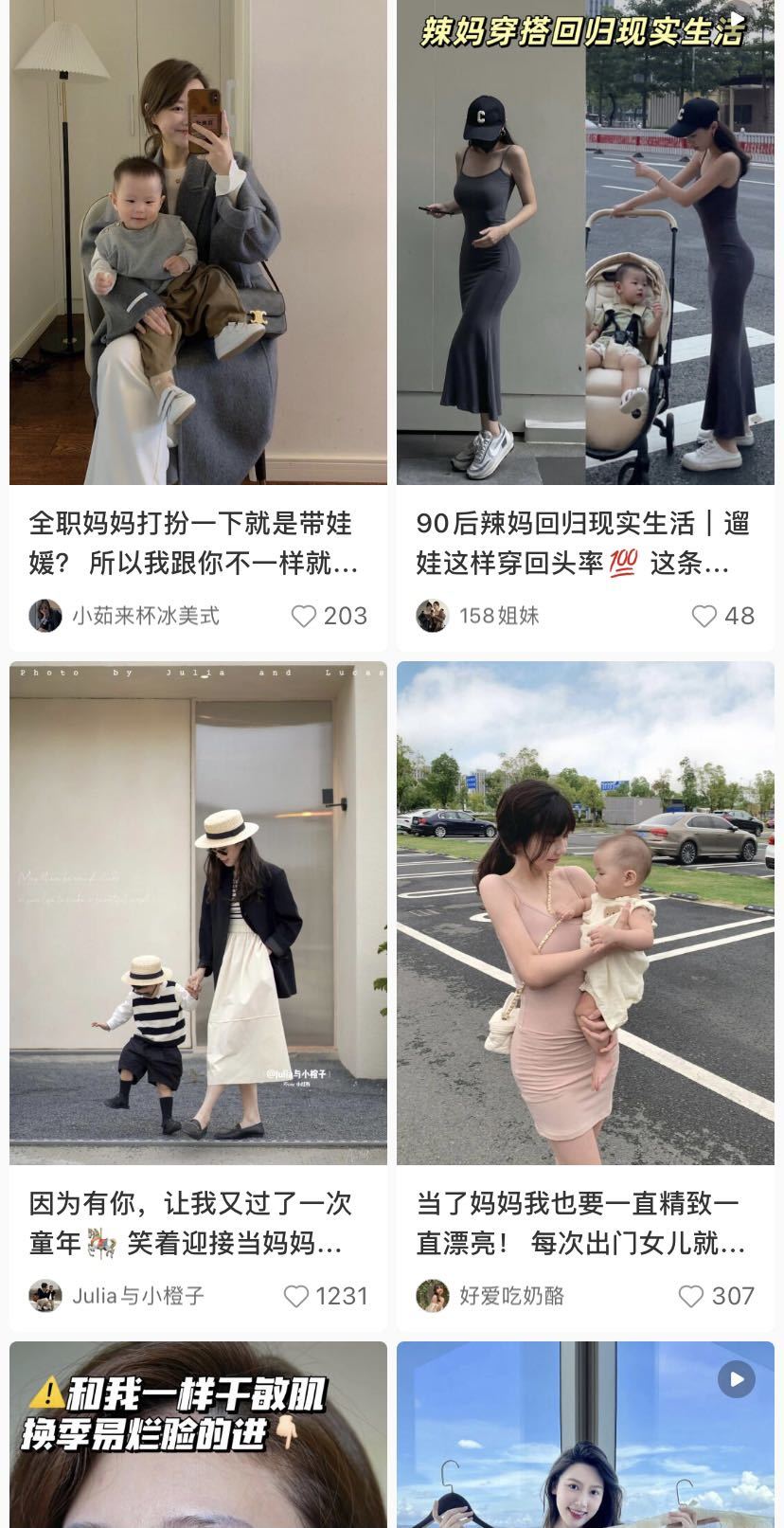Image resolution: width=784 pixels, height=1528 pixels.
Task: Like the post by 小茹来杯冰美式
Action: coord(304,617)
